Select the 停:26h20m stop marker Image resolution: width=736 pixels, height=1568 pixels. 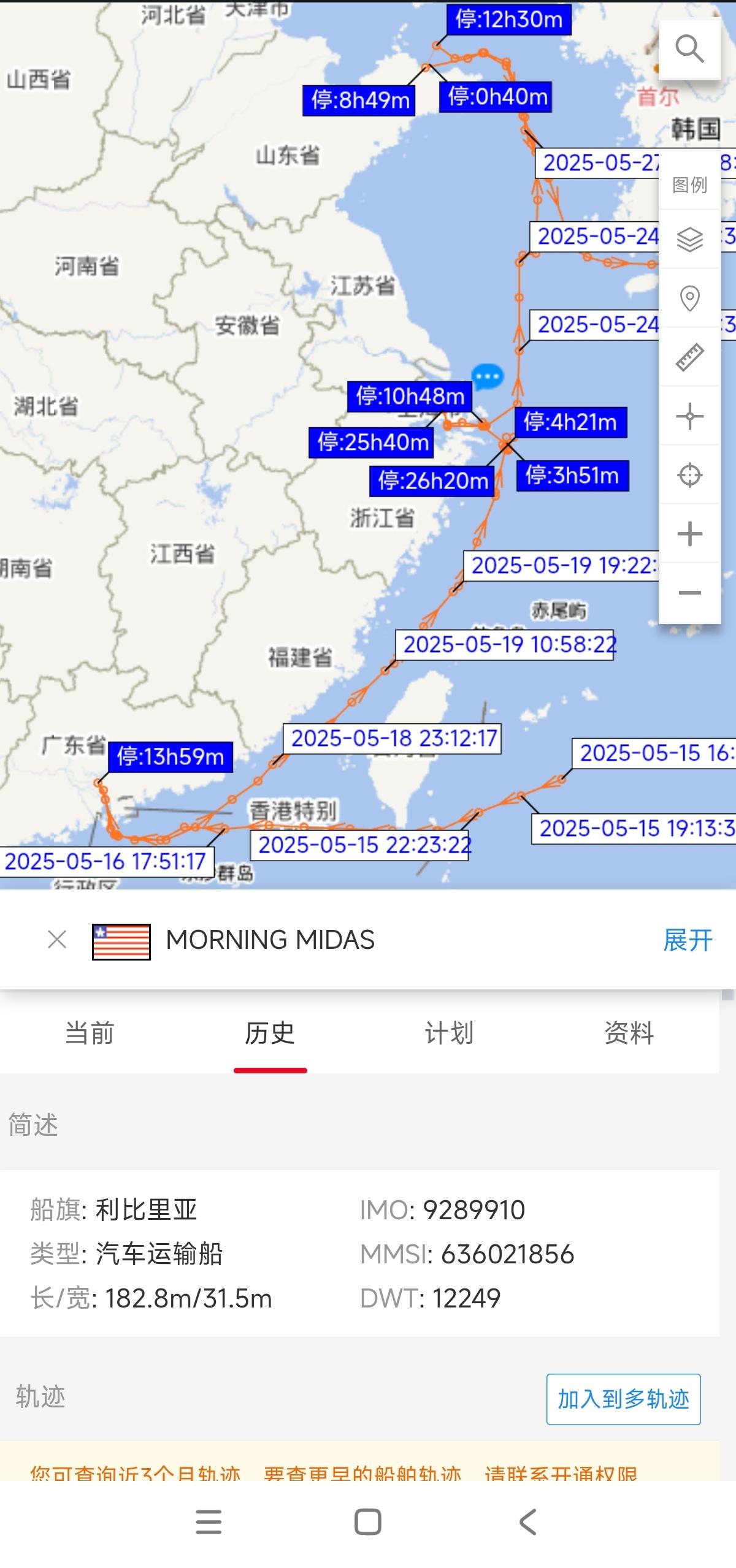click(432, 481)
